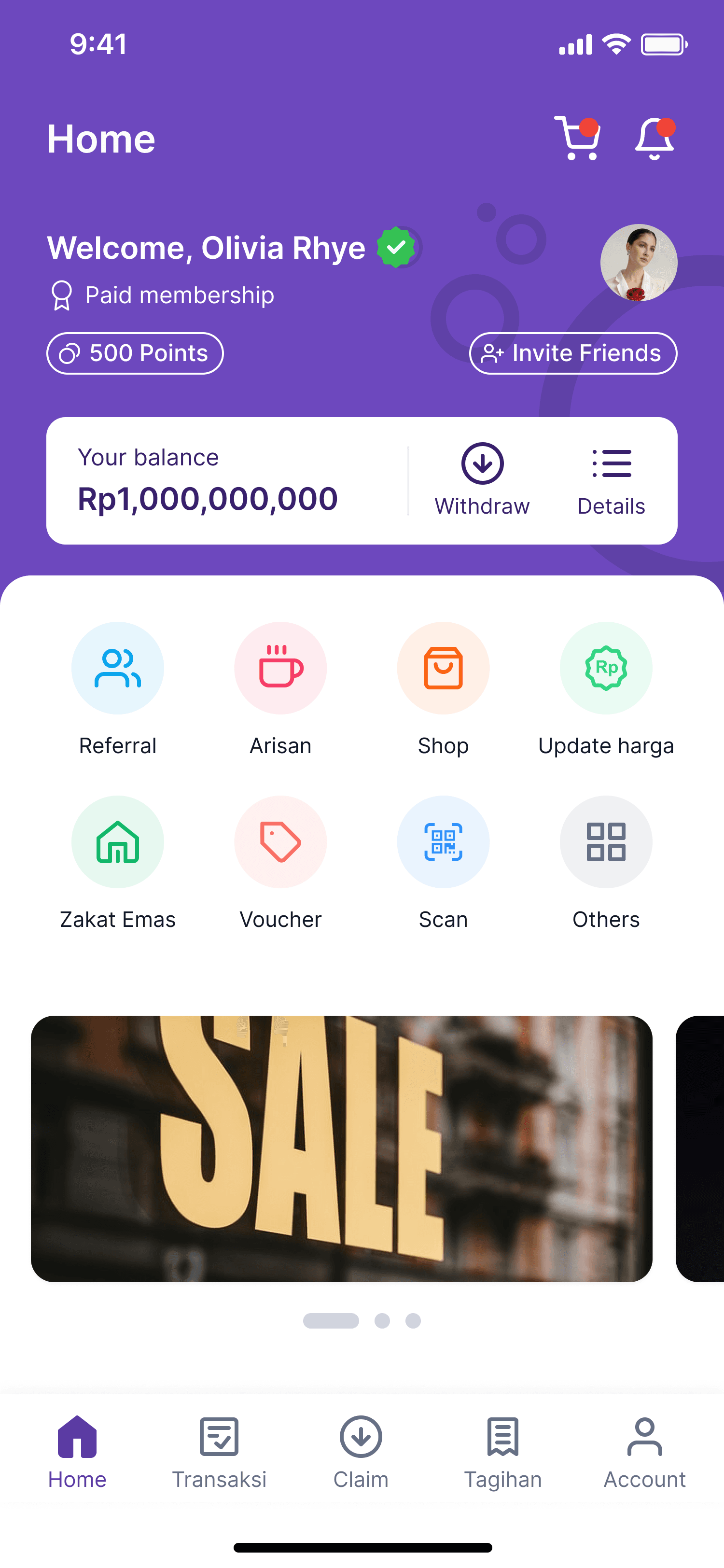724x1568 pixels.
Task: Open the notifications bell
Action: [654, 139]
